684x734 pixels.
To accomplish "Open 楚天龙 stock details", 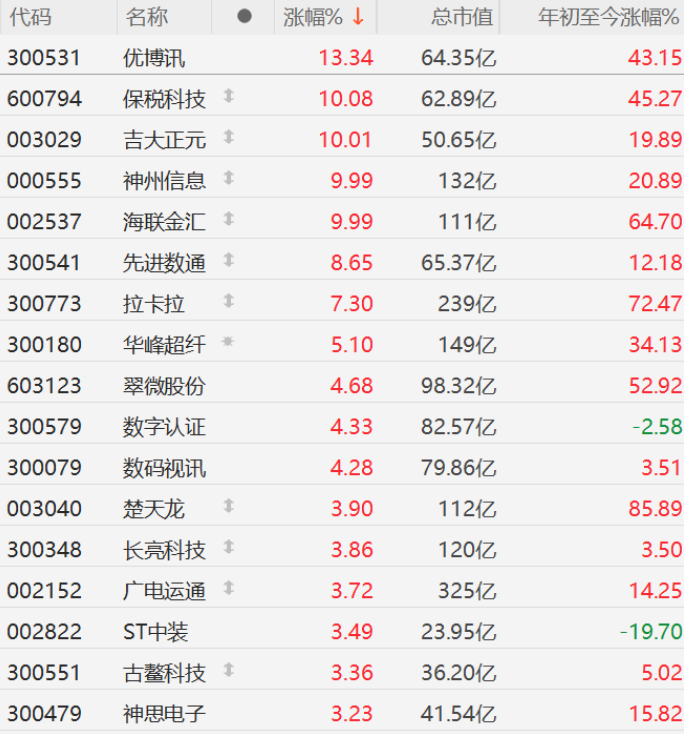I will pos(154,509).
